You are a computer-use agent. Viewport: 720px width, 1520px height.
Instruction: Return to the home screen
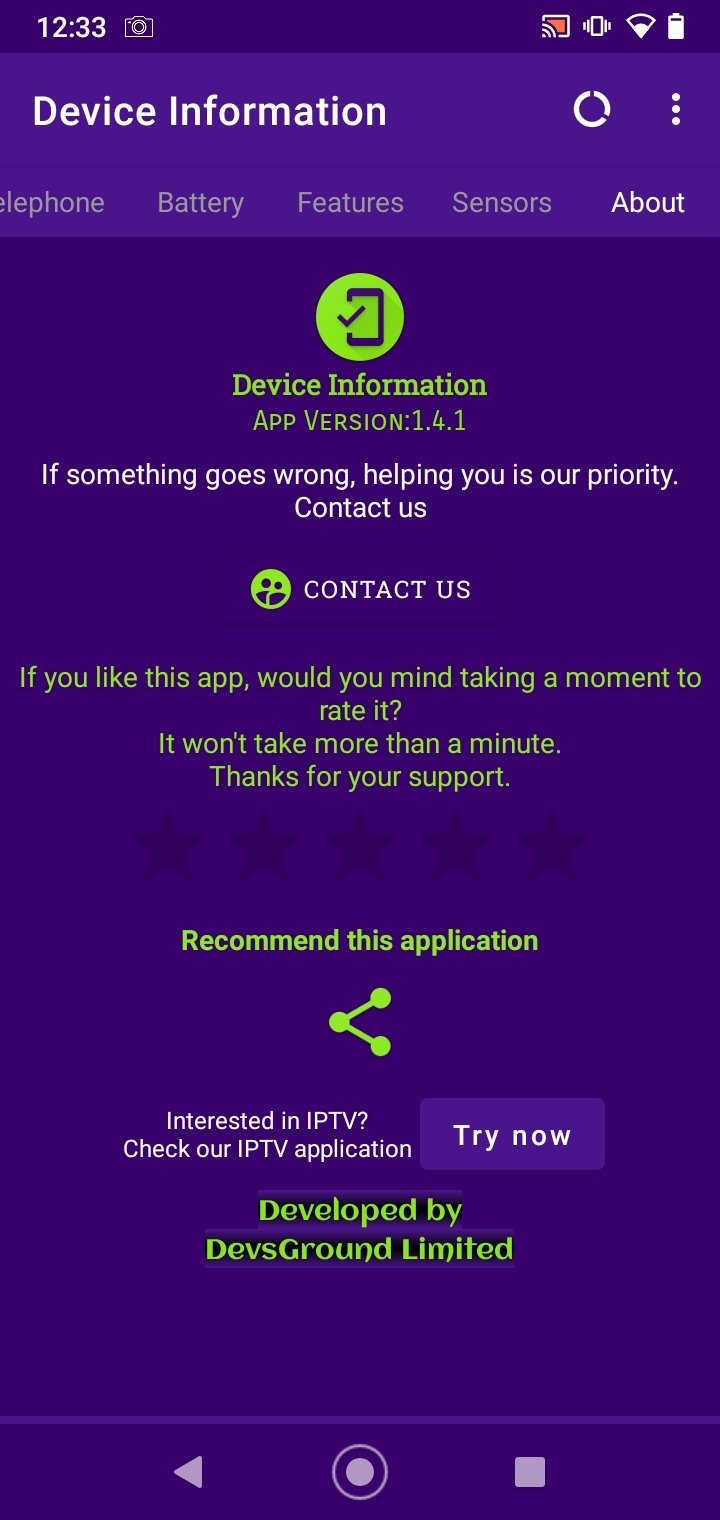(x=360, y=1472)
